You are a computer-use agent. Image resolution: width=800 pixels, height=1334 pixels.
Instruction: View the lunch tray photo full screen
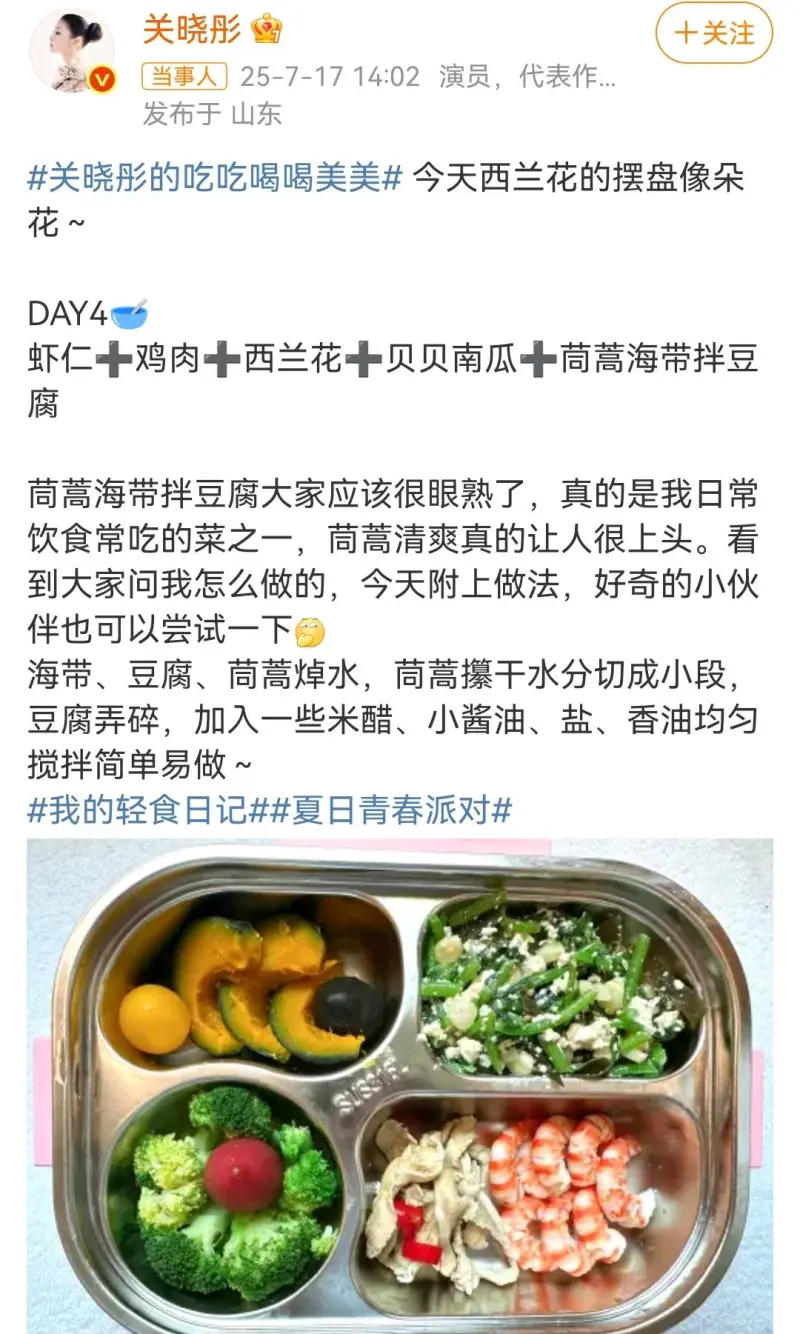click(x=400, y=1085)
